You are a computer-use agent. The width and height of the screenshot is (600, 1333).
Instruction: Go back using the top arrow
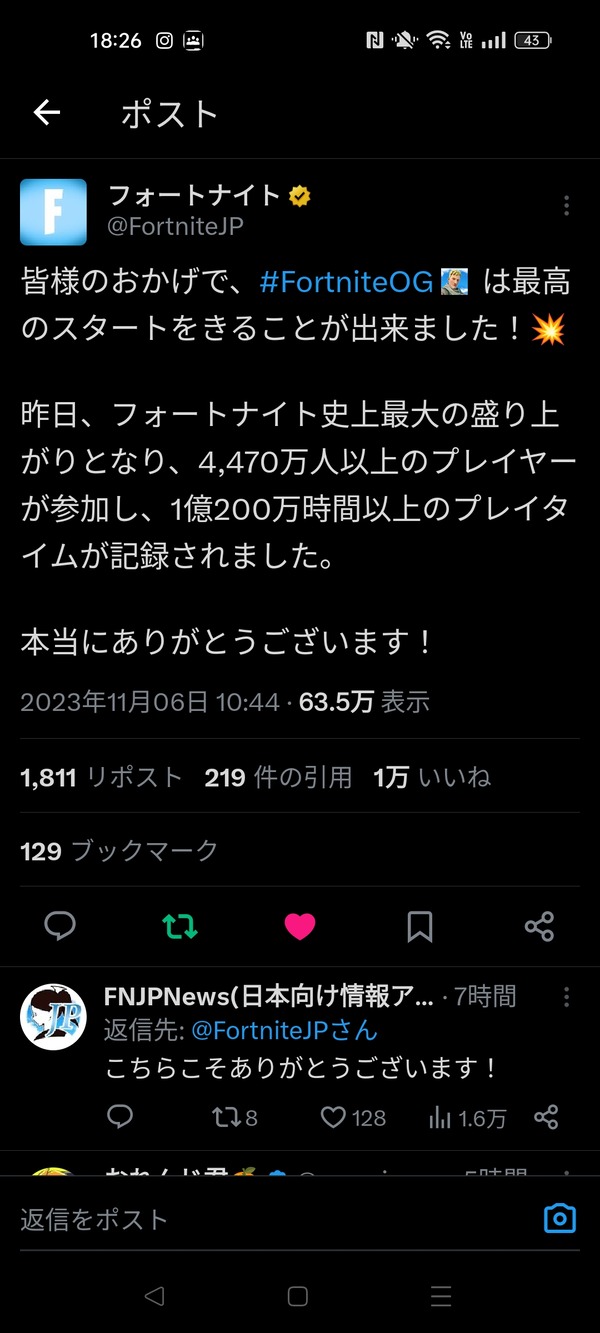click(47, 113)
